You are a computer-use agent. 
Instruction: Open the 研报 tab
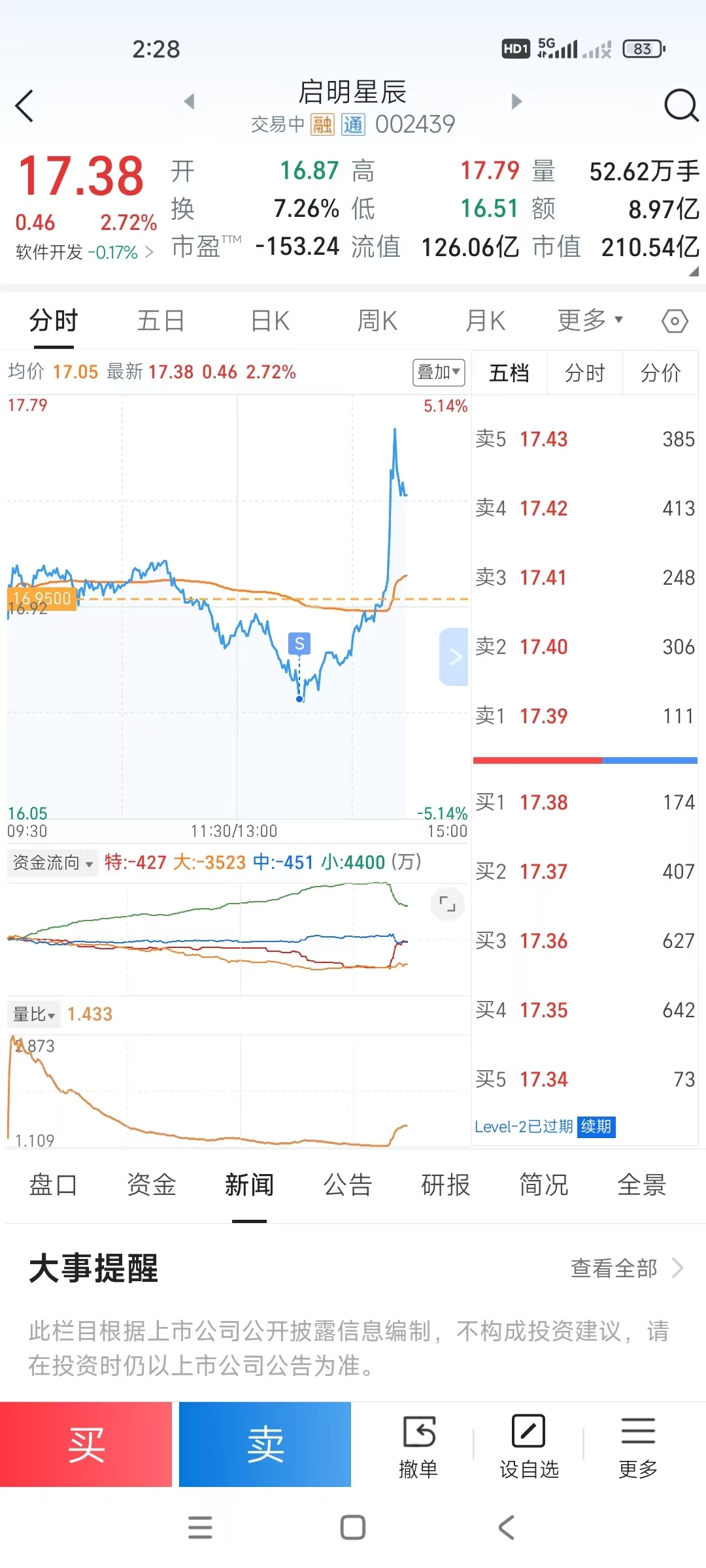coord(446,1184)
